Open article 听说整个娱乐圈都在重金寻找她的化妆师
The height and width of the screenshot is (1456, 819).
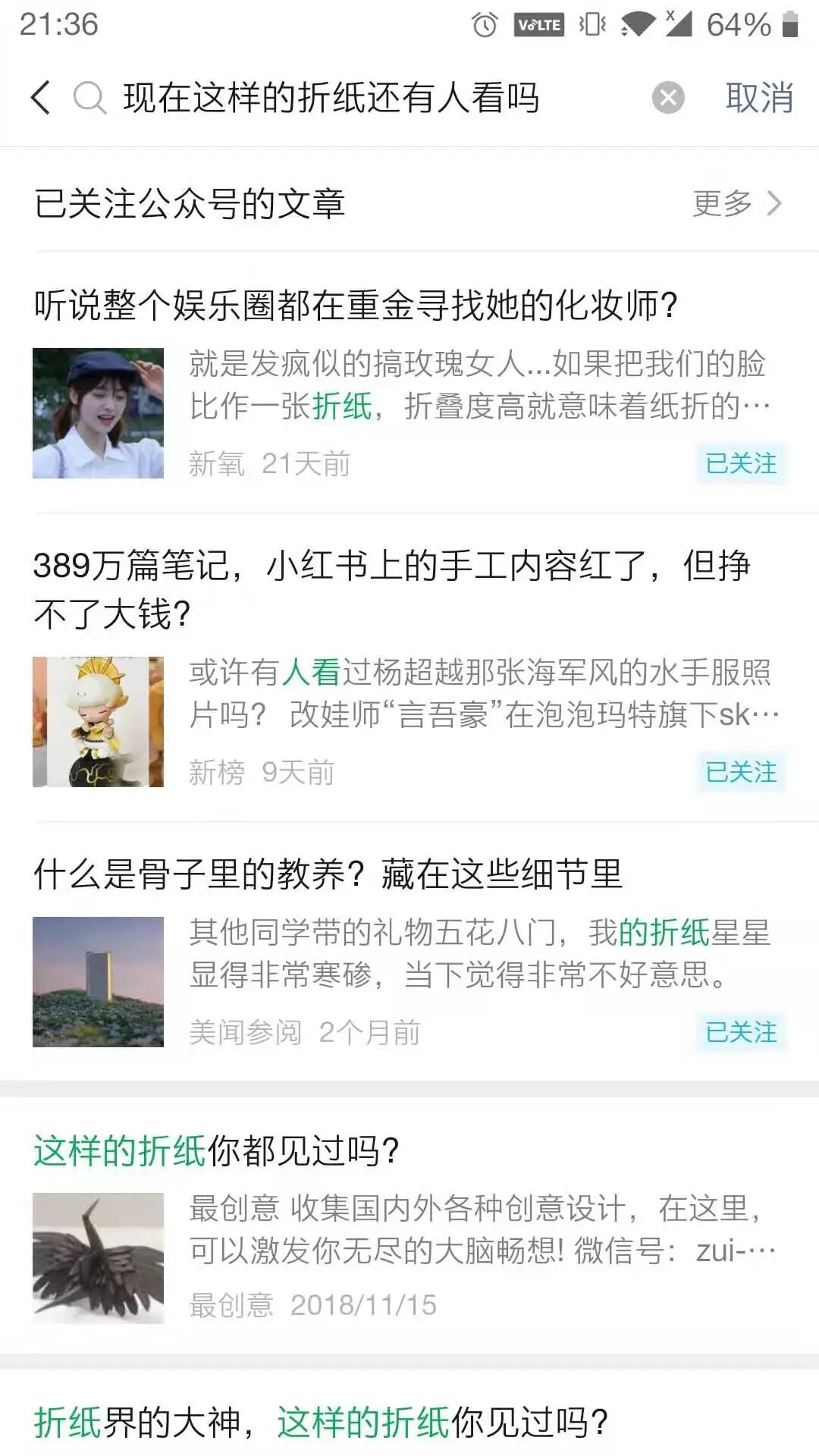coord(355,306)
